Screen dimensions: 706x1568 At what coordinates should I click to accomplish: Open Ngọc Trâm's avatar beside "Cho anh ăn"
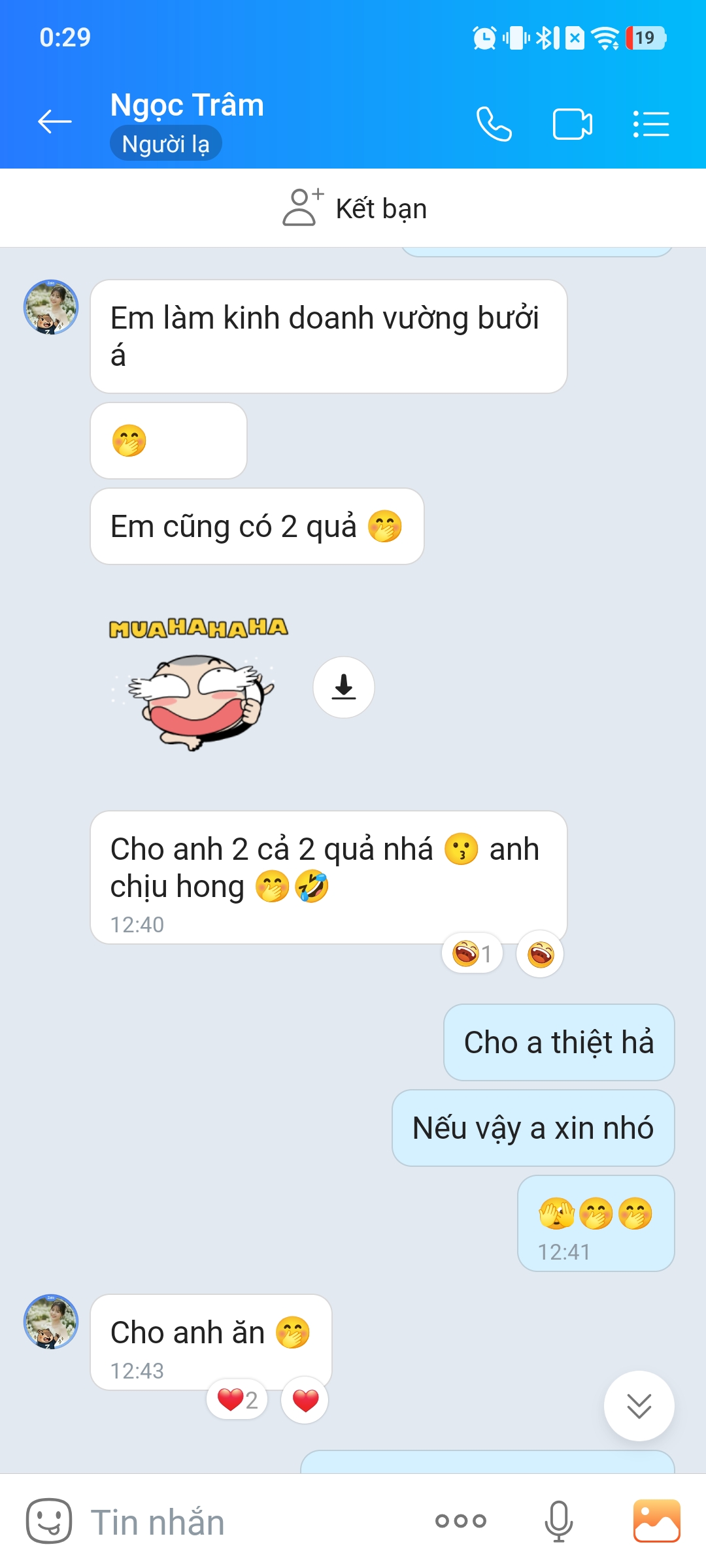(x=51, y=1322)
